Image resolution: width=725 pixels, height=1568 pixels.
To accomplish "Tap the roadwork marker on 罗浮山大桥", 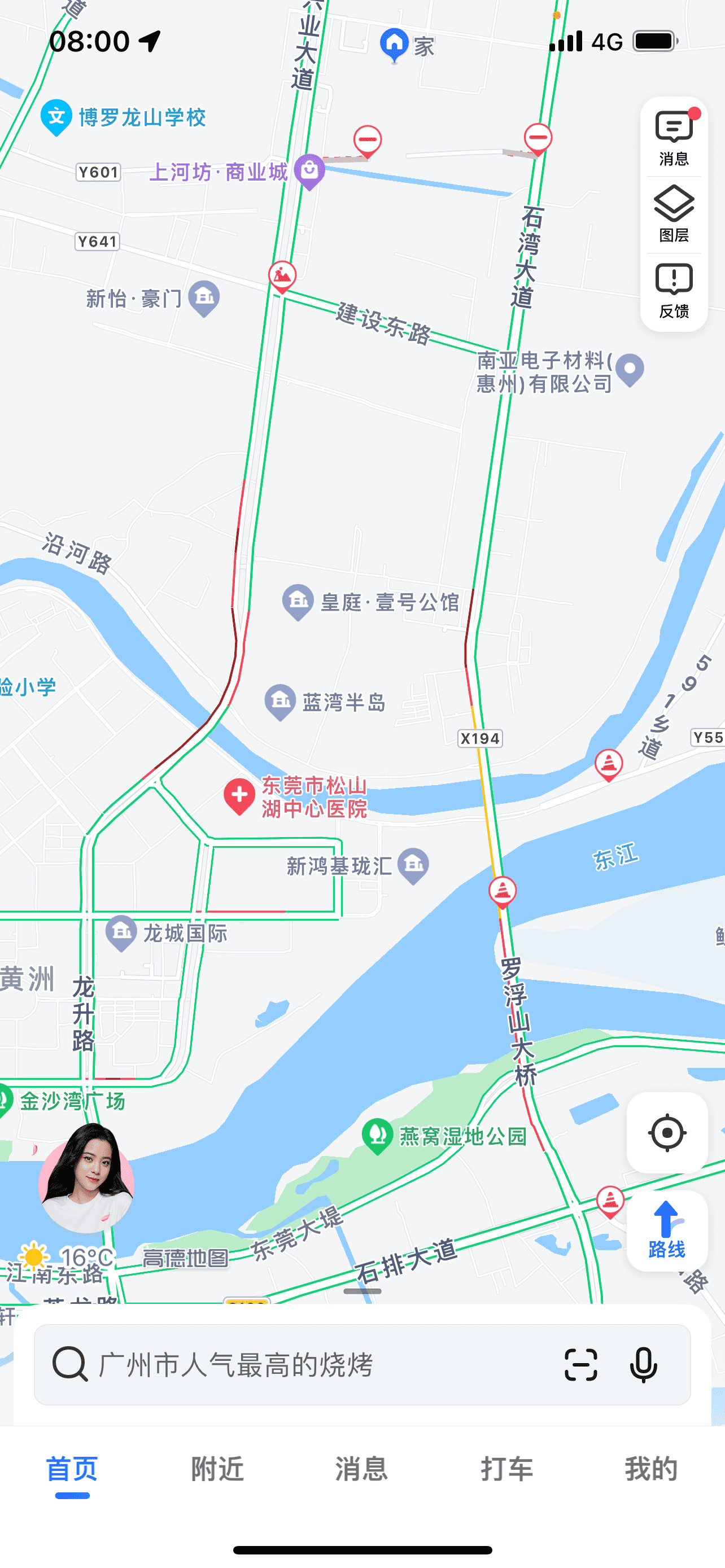I will [502, 892].
